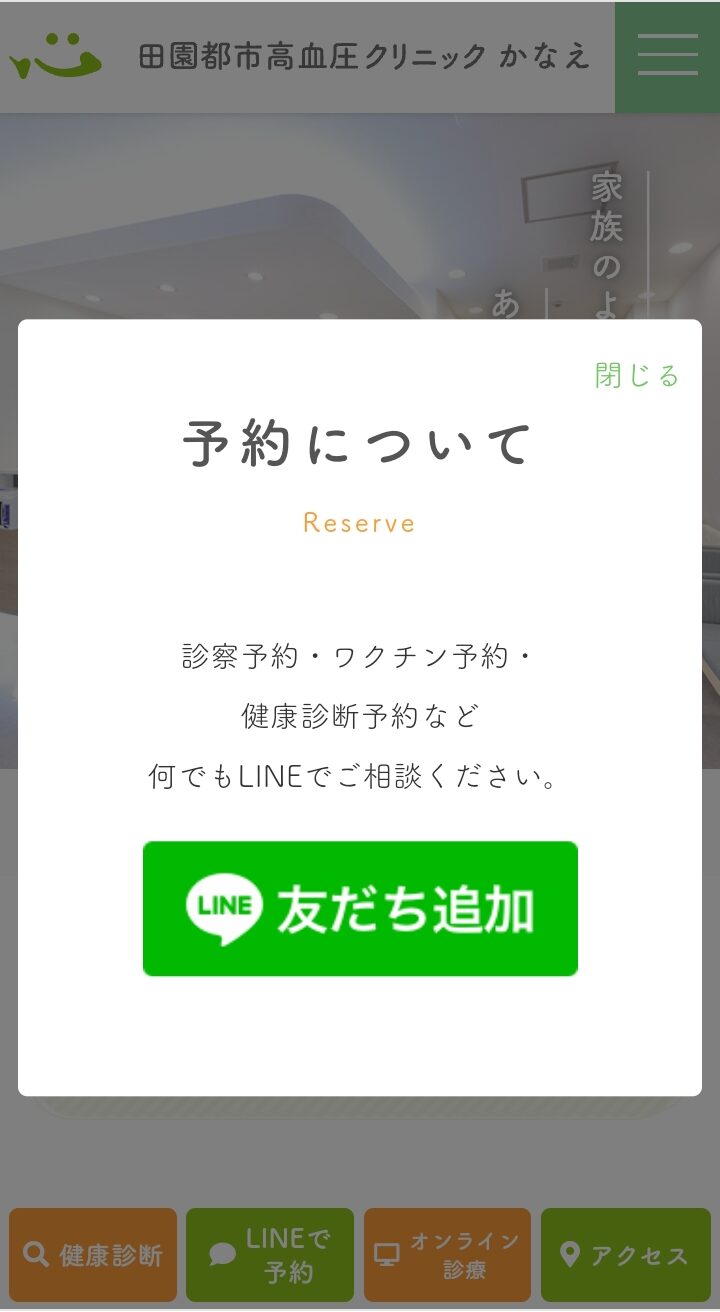Select LINEで予約 at the bottom
The image size is (720, 1312).
coord(270,1255)
